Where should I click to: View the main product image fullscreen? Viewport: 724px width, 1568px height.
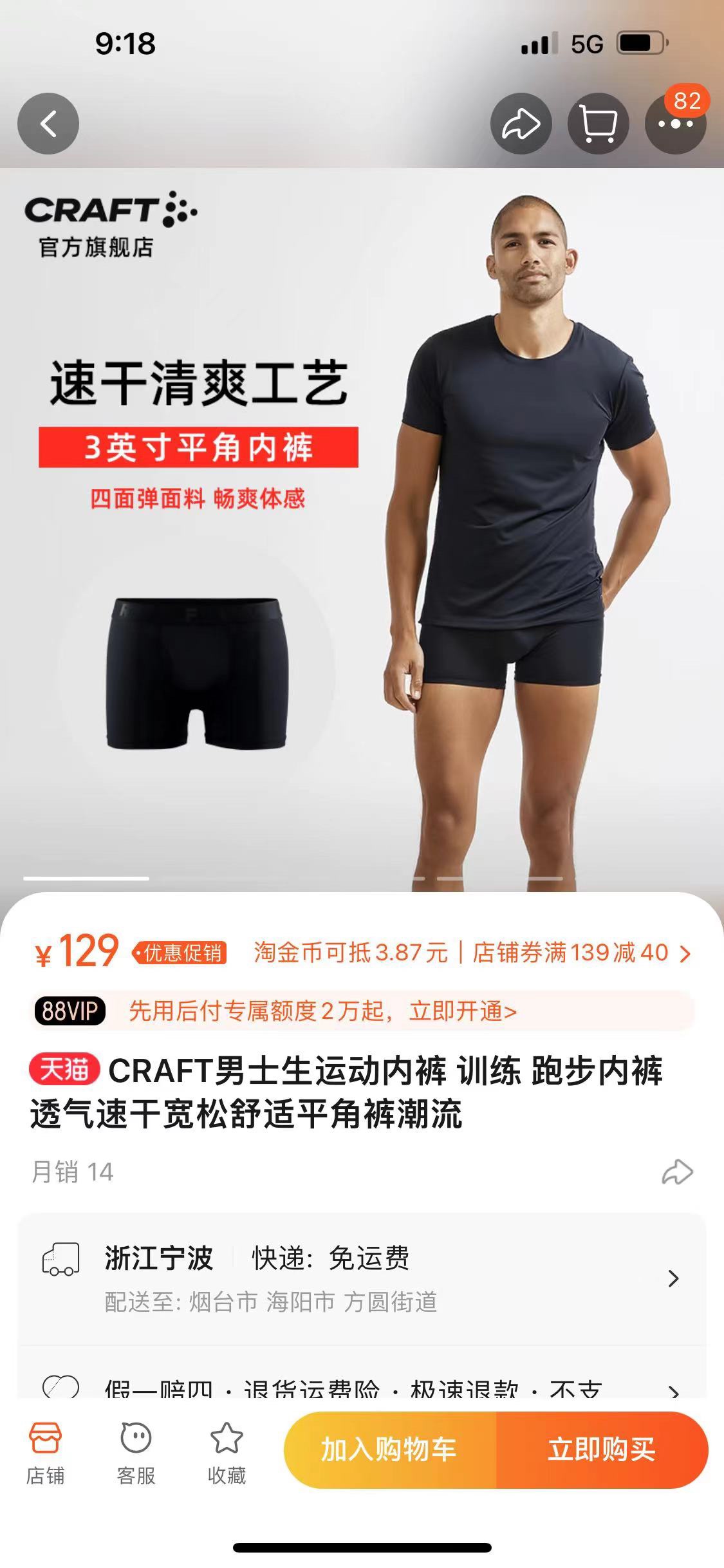pos(360,528)
